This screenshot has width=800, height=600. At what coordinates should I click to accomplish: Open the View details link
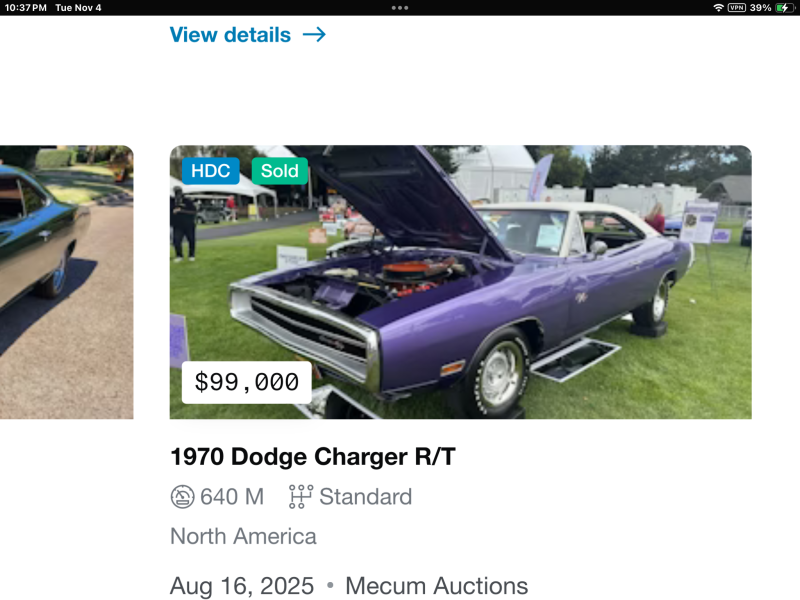pyautogui.click(x=247, y=35)
